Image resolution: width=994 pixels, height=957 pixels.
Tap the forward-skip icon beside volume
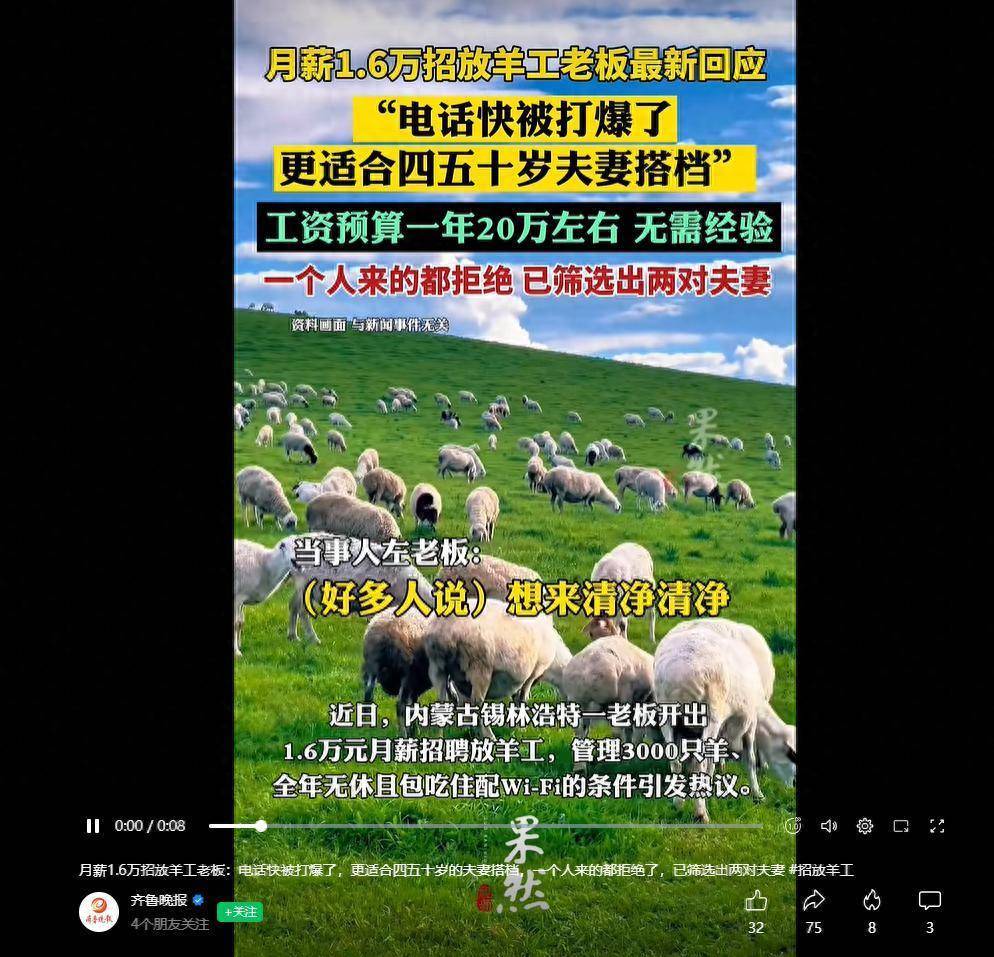point(793,826)
